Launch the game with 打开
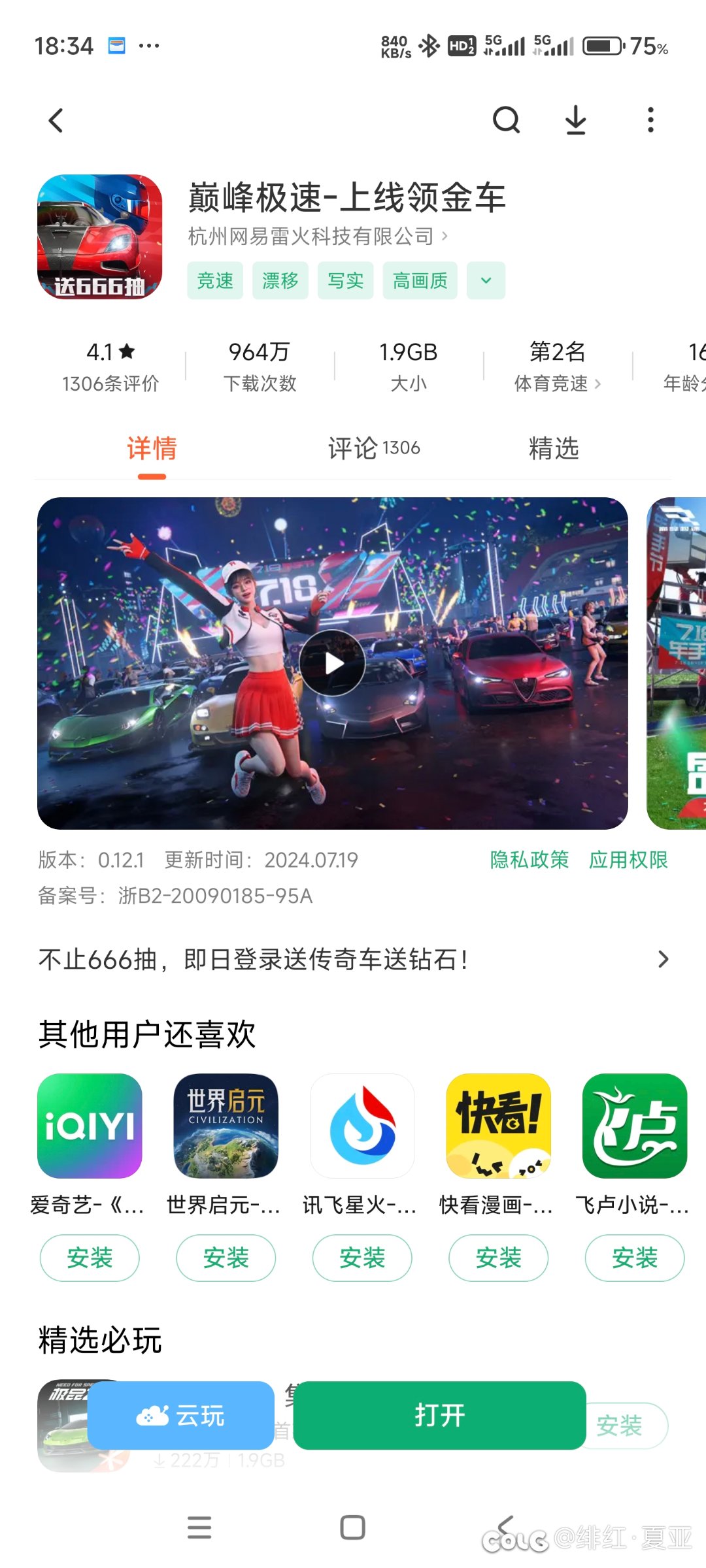This screenshot has height=1568, width=706. click(x=439, y=1416)
